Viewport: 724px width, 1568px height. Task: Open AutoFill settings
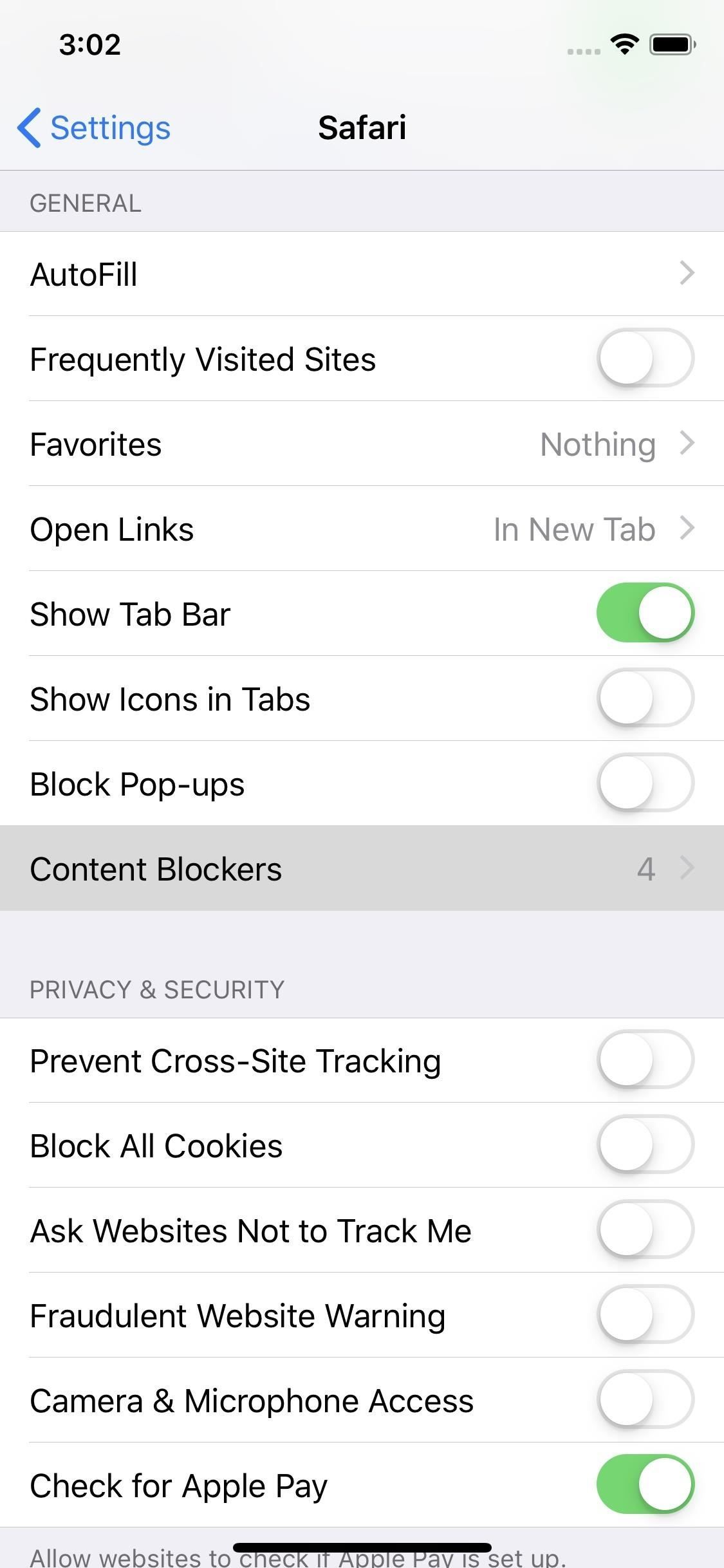(x=362, y=274)
